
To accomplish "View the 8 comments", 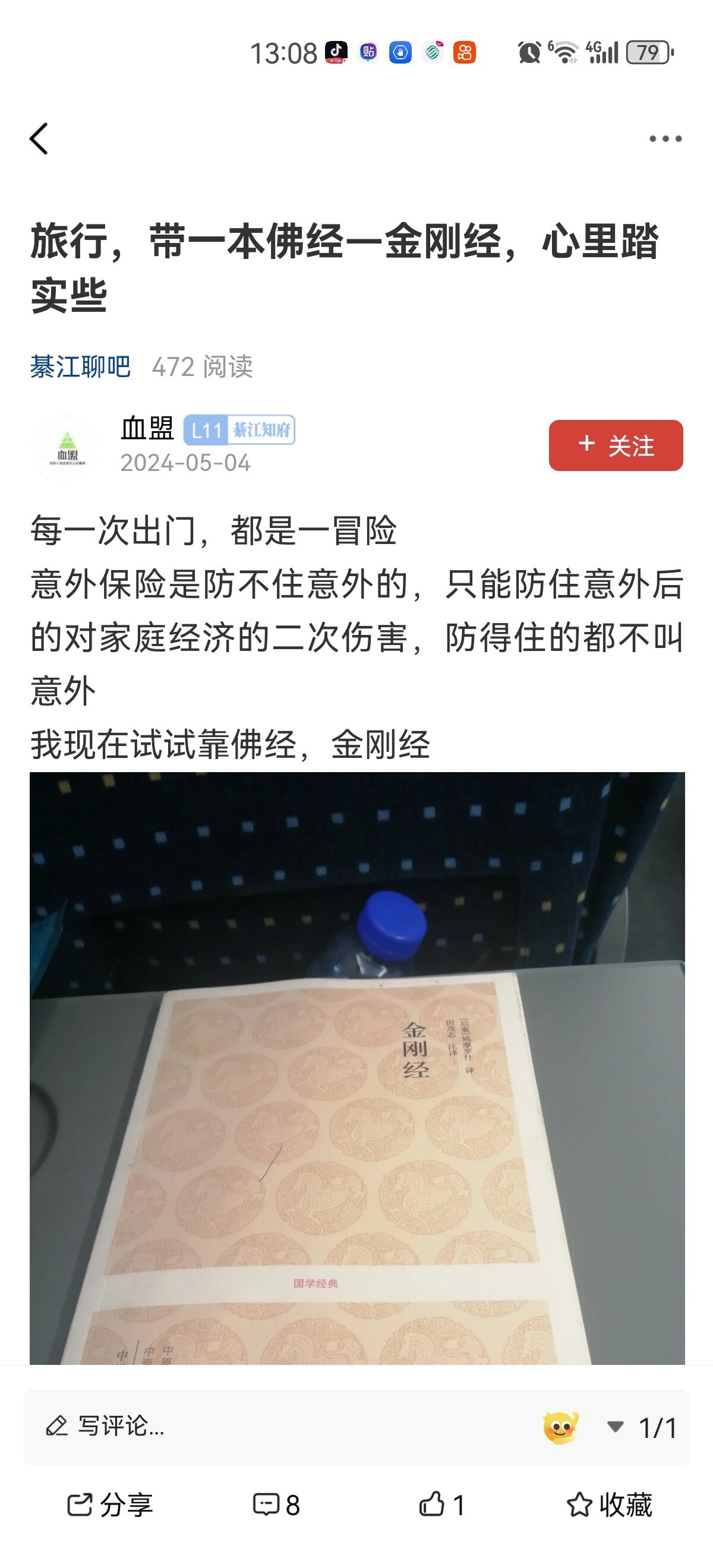I will click(276, 1504).
